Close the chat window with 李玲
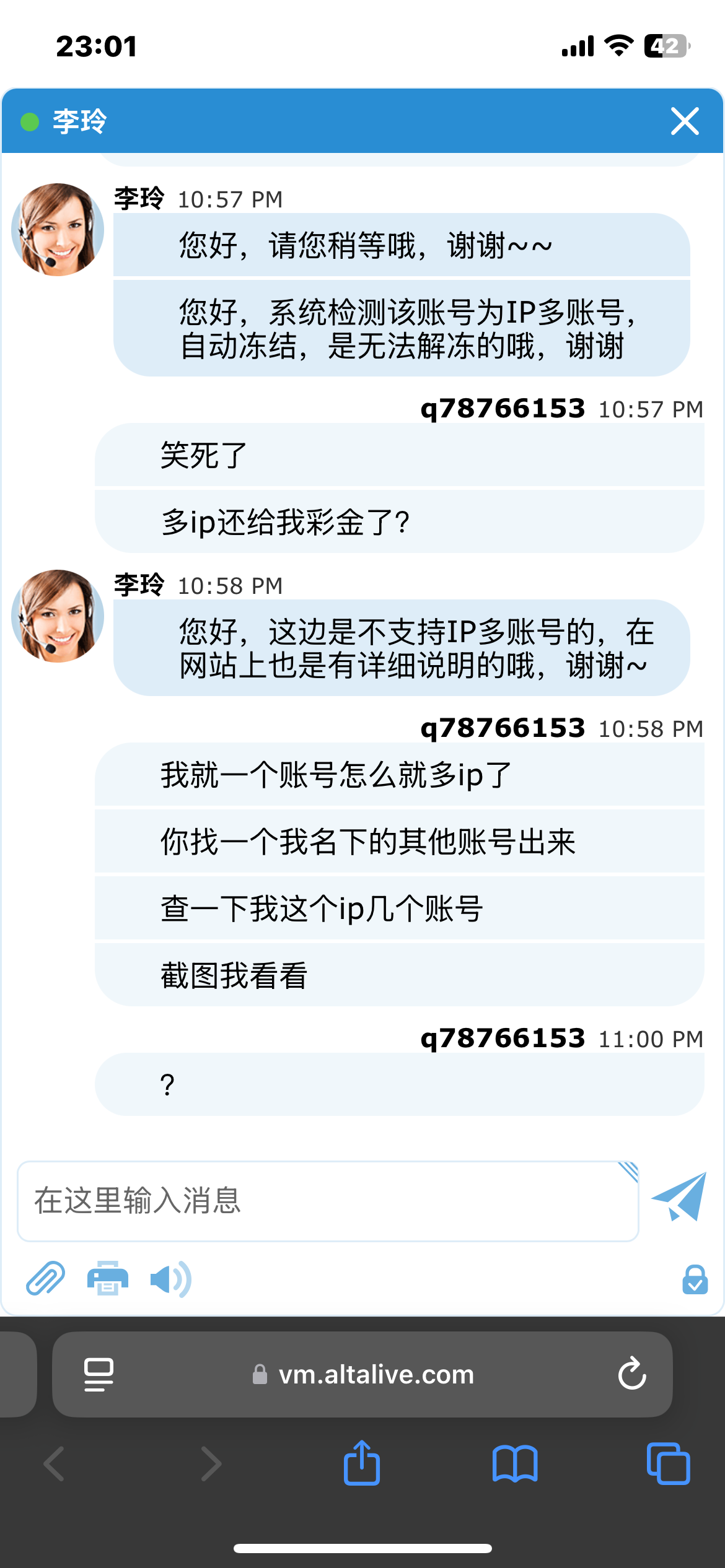 [x=684, y=121]
